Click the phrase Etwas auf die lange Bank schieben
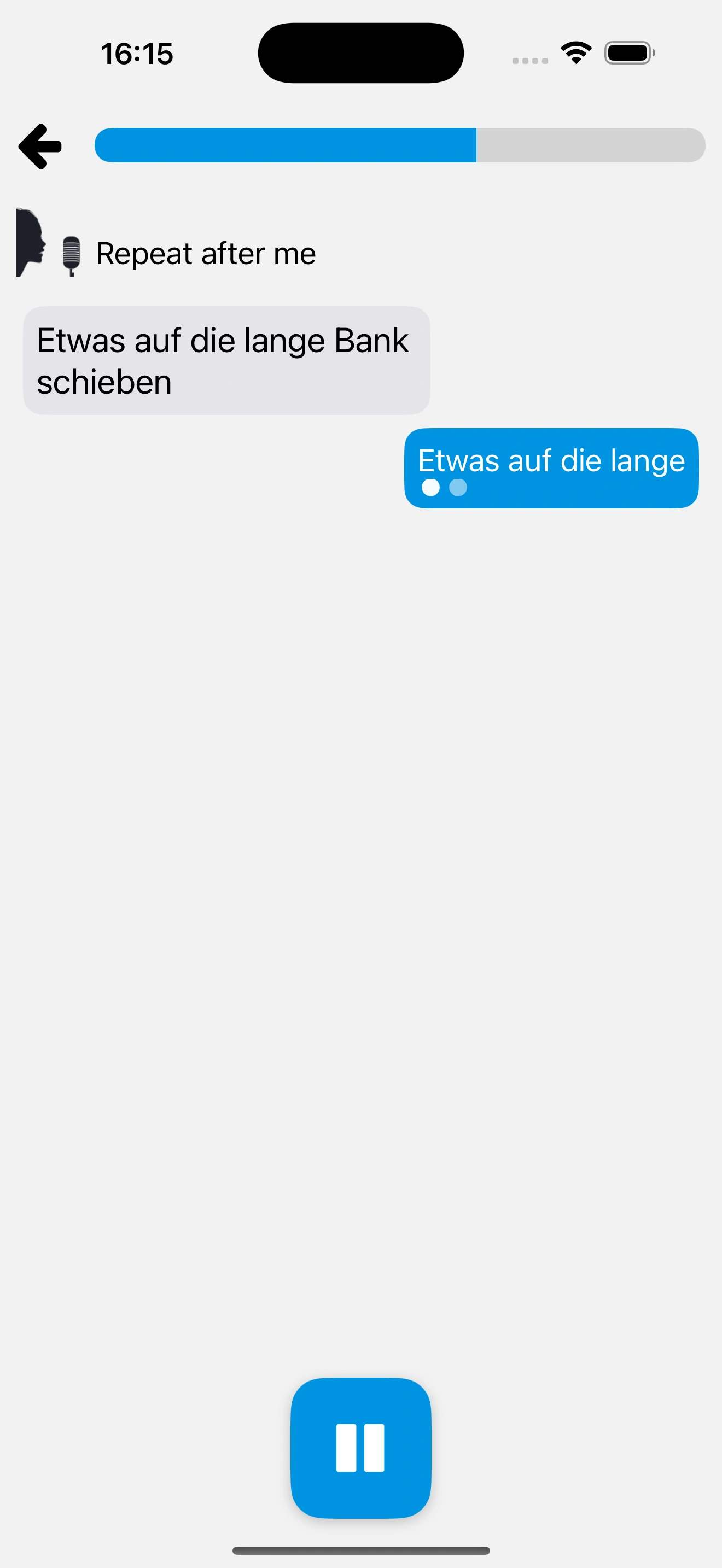This screenshot has height=1568, width=722. pos(226,360)
